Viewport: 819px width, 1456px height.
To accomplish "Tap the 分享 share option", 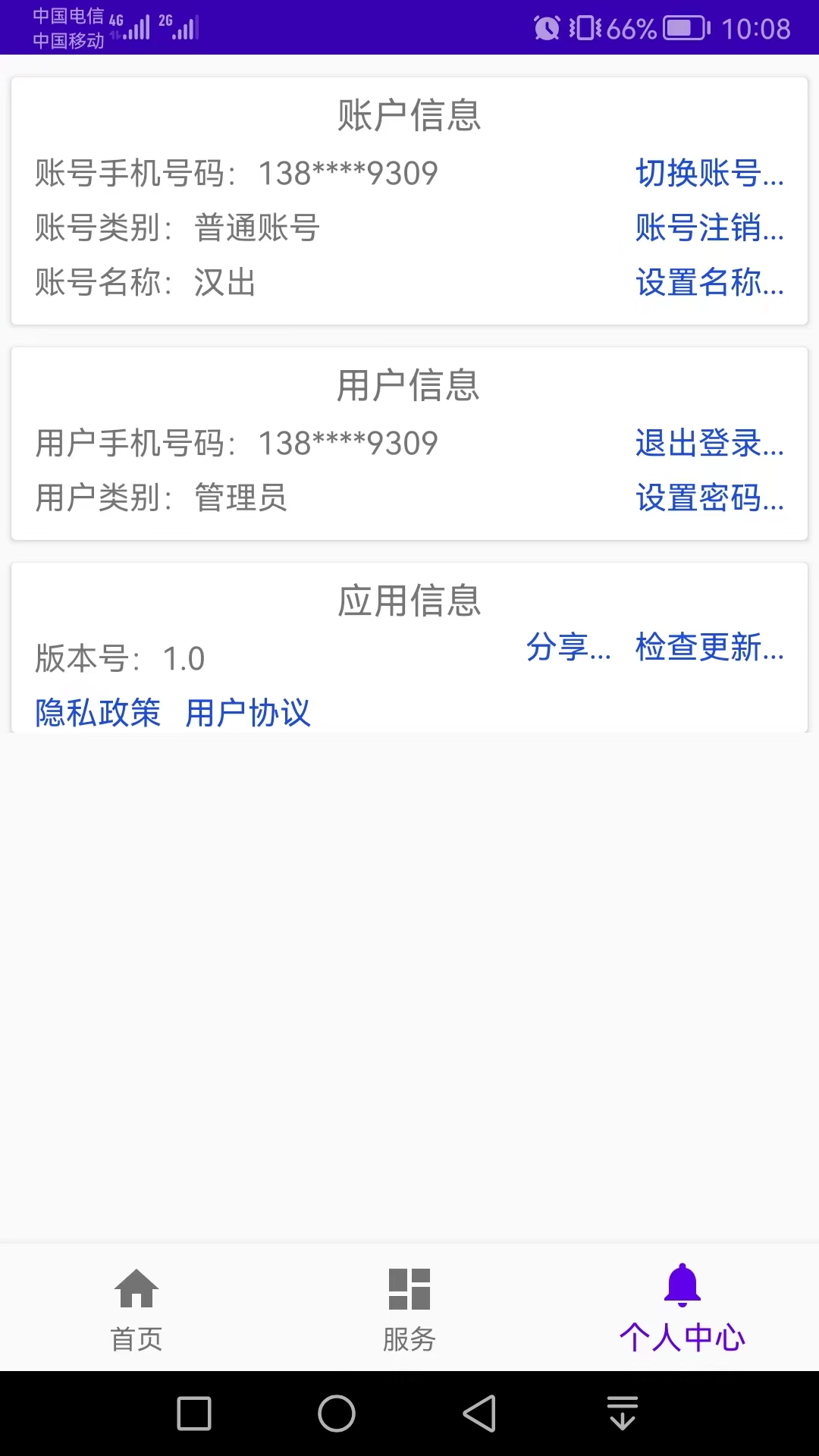I will [x=567, y=649].
